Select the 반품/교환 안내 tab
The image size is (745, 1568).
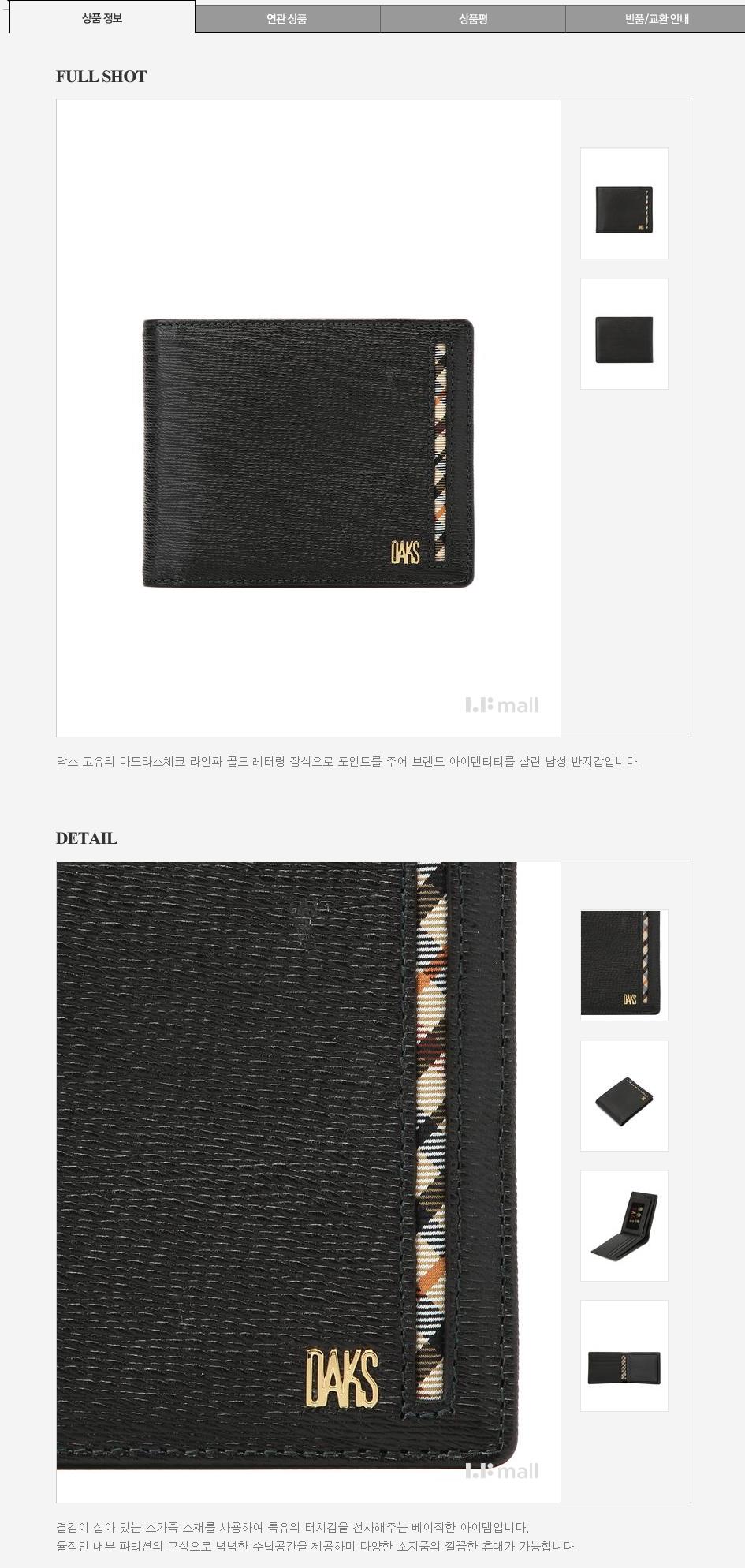click(656, 18)
